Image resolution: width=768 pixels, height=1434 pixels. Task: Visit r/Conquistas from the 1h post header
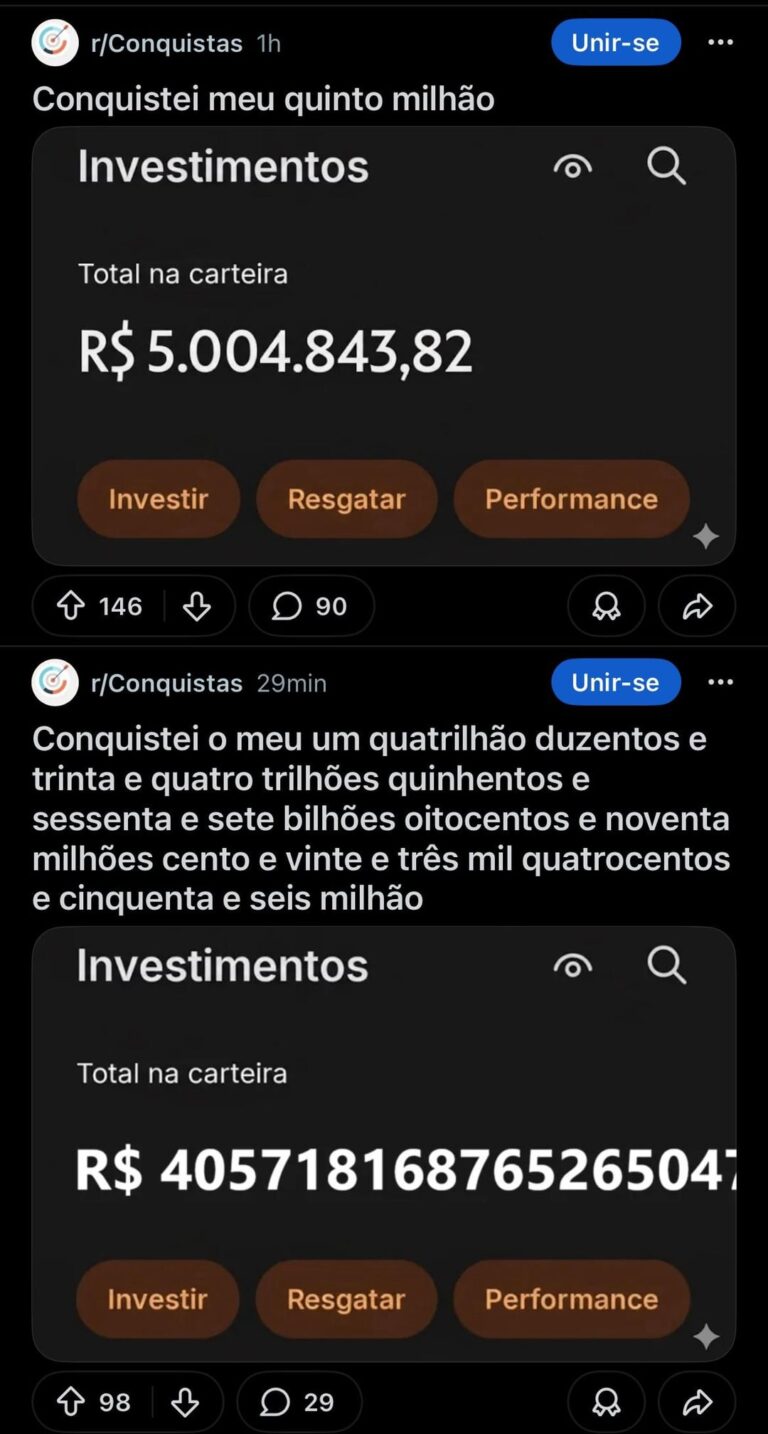(166, 44)
